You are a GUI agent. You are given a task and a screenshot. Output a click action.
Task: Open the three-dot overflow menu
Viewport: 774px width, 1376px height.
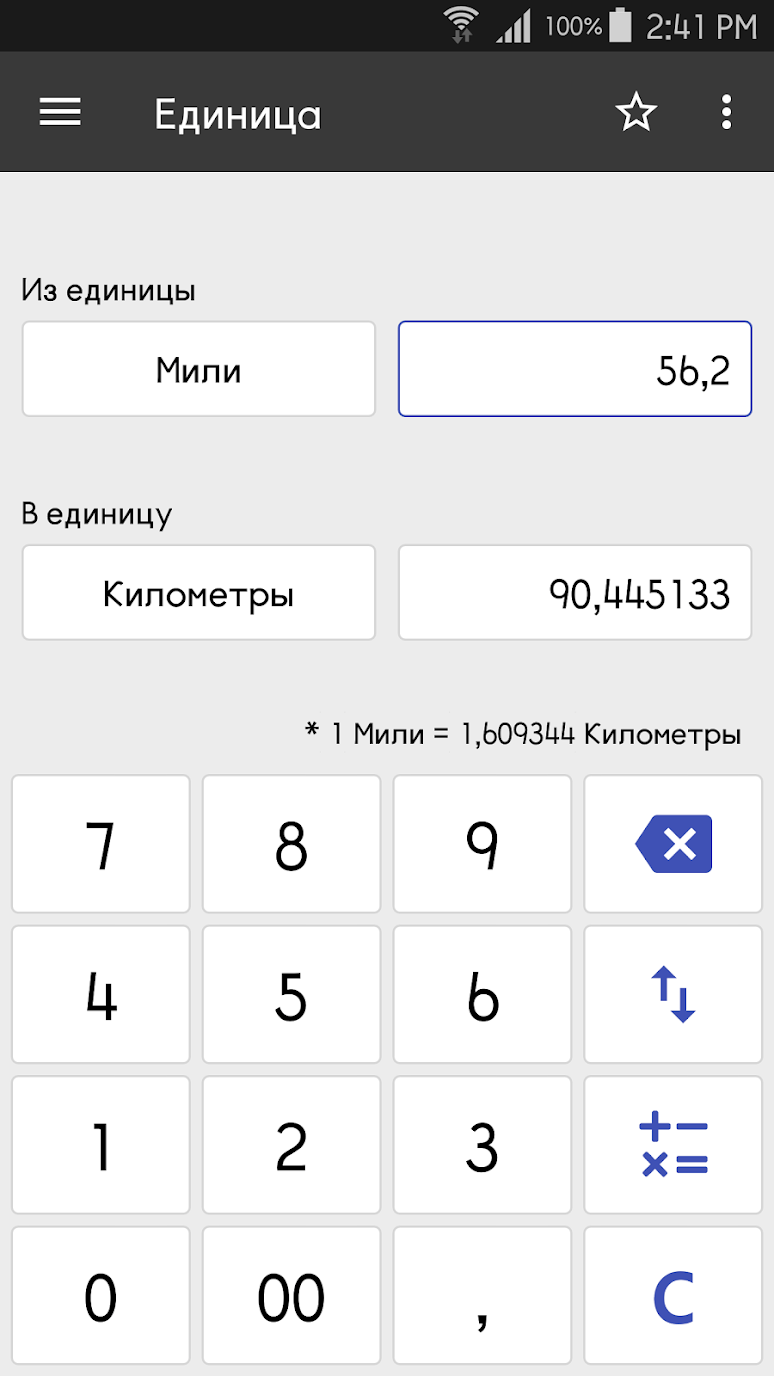(x=726, y=113)
